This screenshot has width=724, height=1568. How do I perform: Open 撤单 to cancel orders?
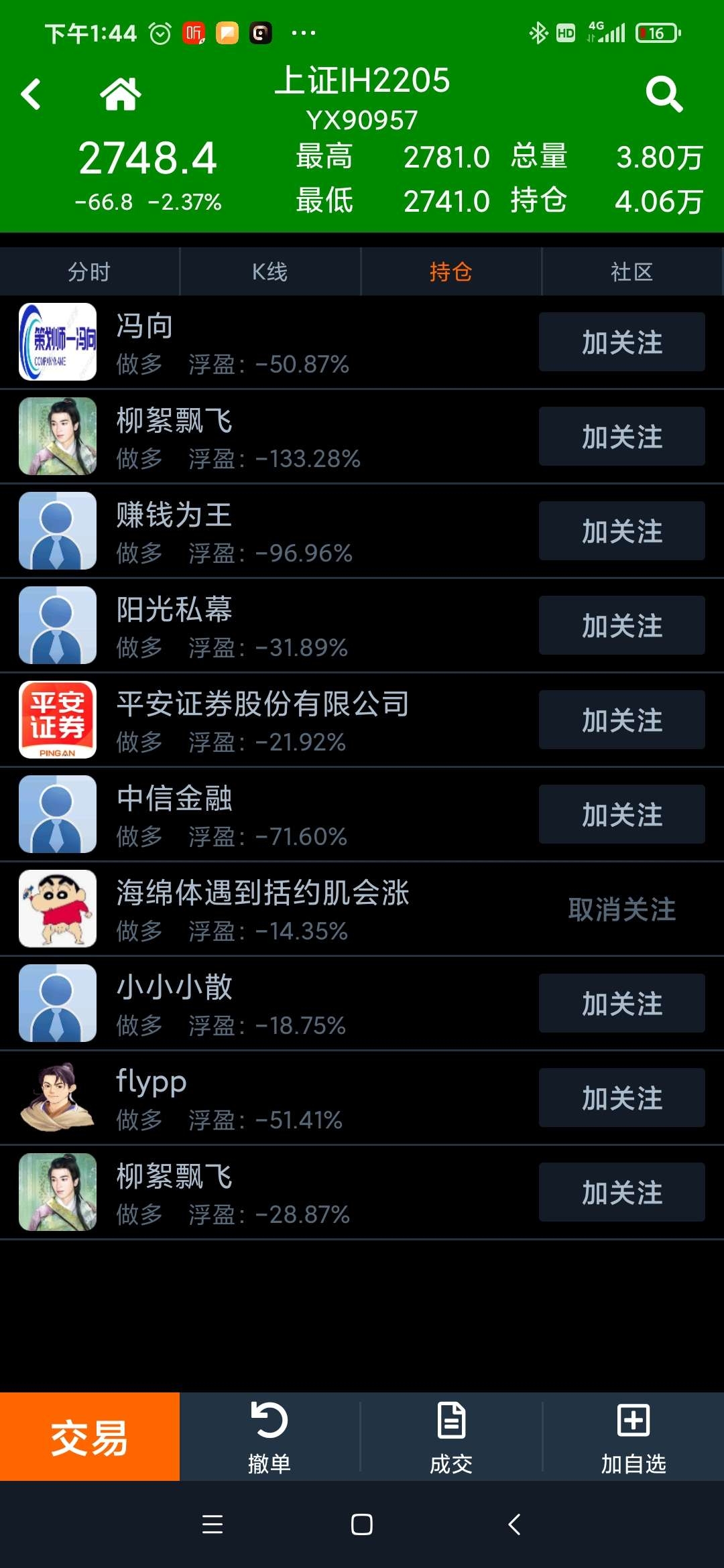[269, 1437]
